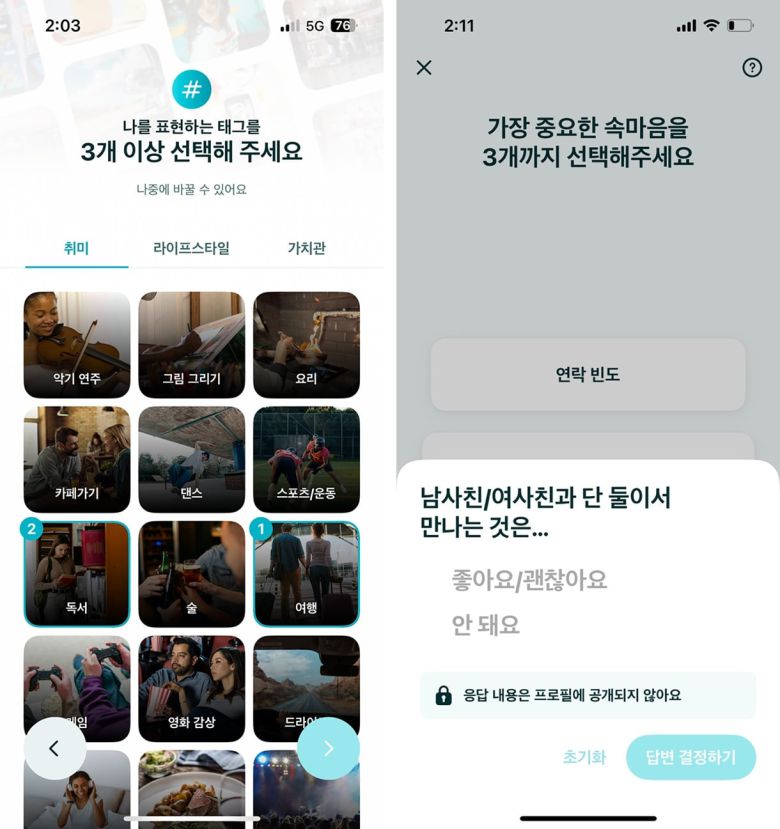This screenshot has height=829, width=780.
Task: Deselect the 여행 tag
Action: coord(306,574)
